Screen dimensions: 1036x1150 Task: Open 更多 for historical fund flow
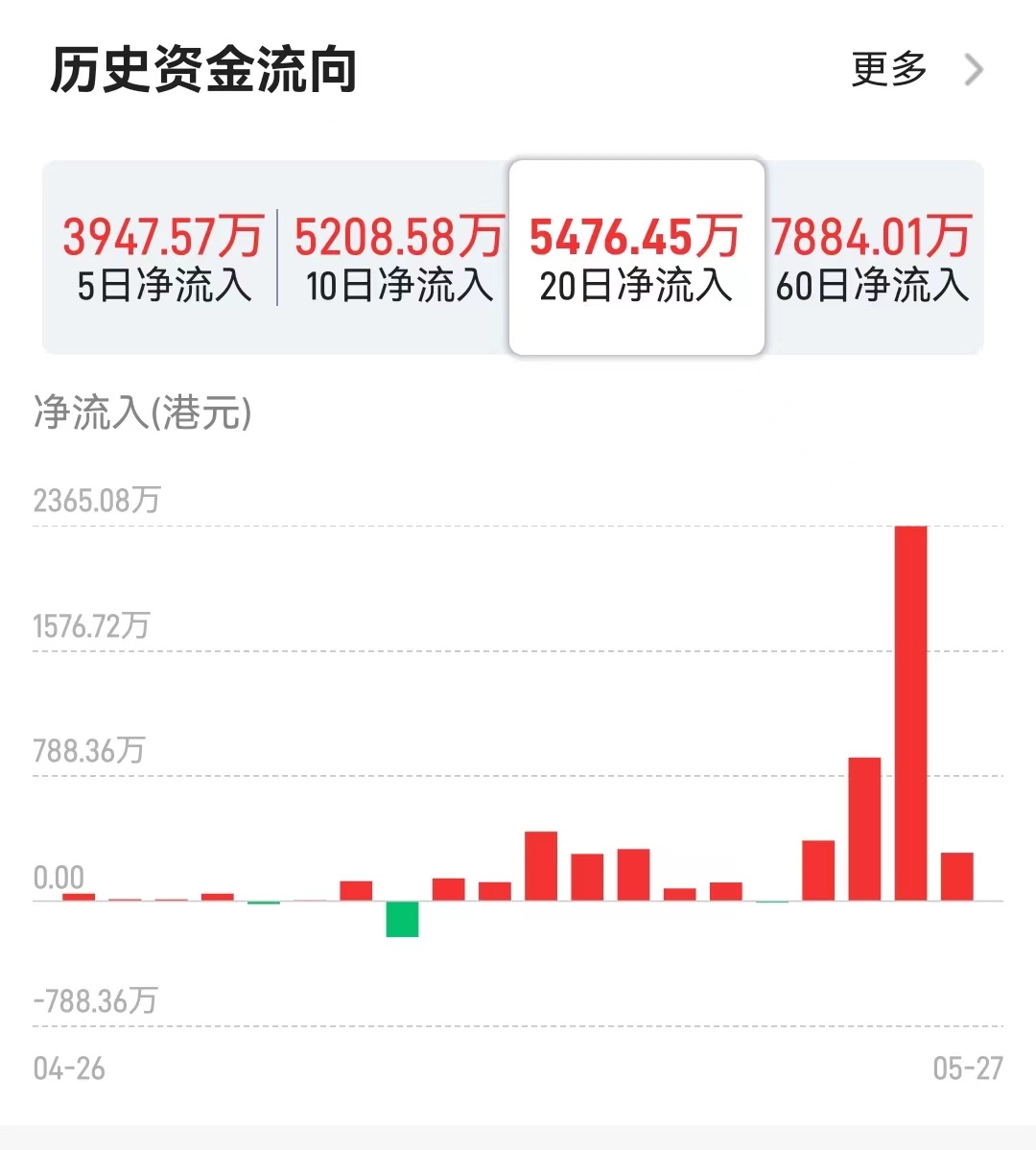tap(915, 70)
